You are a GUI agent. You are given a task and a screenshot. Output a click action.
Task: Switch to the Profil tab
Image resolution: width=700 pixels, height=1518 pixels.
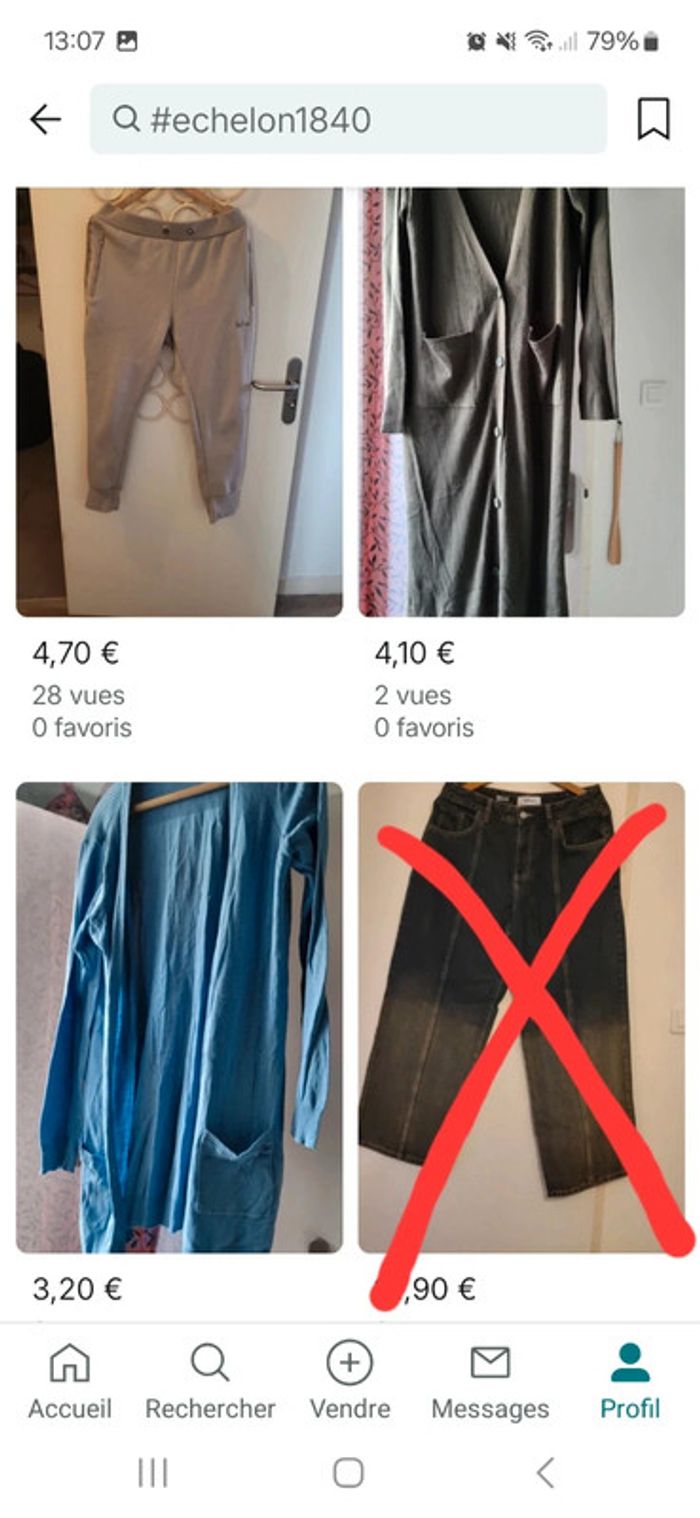(x=630, y=1382)
